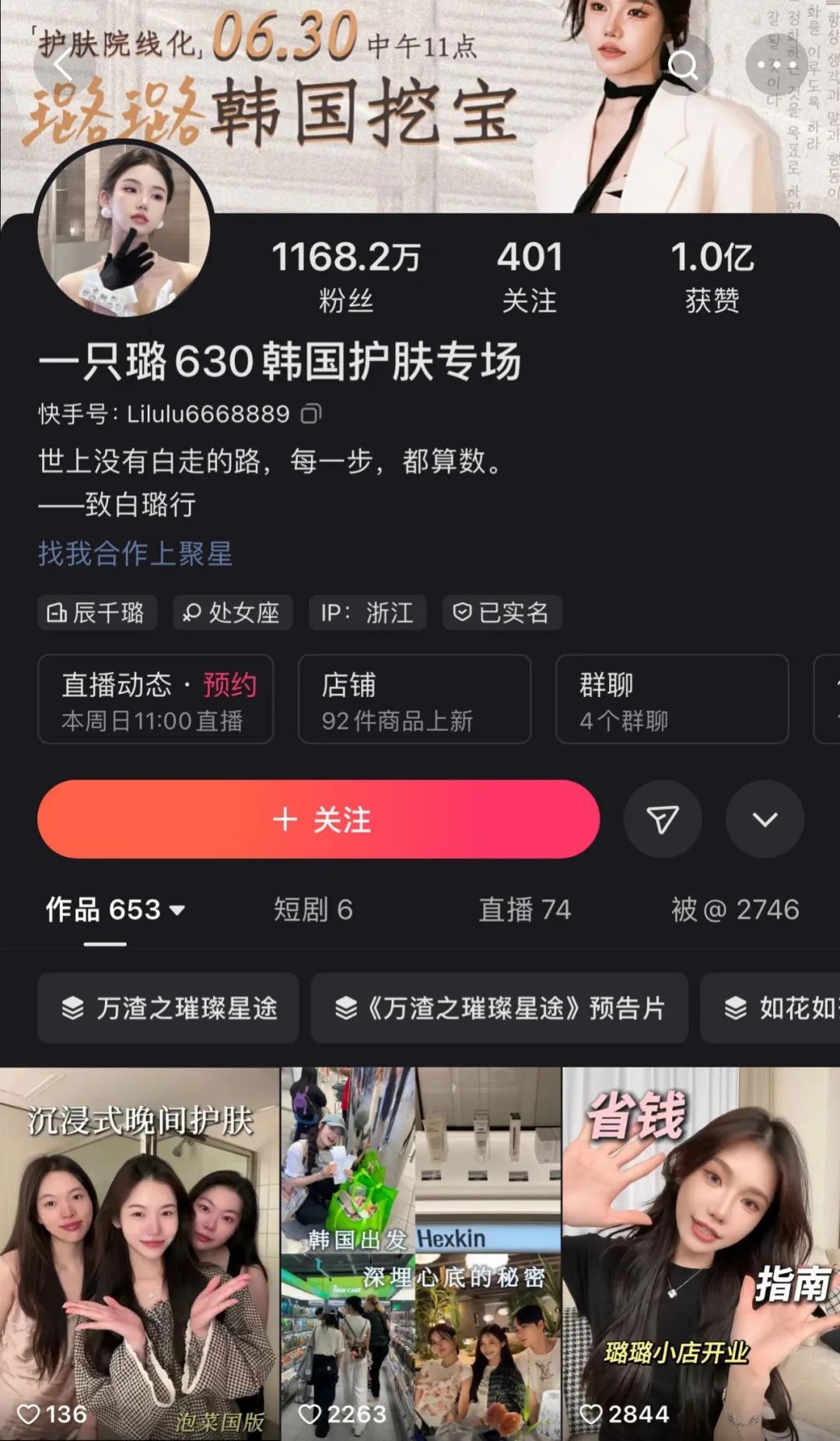Image resolution: width=840 pixels, height=1441 pixels.
Task: Open the more options (...) menu
Action: point(778,65)
